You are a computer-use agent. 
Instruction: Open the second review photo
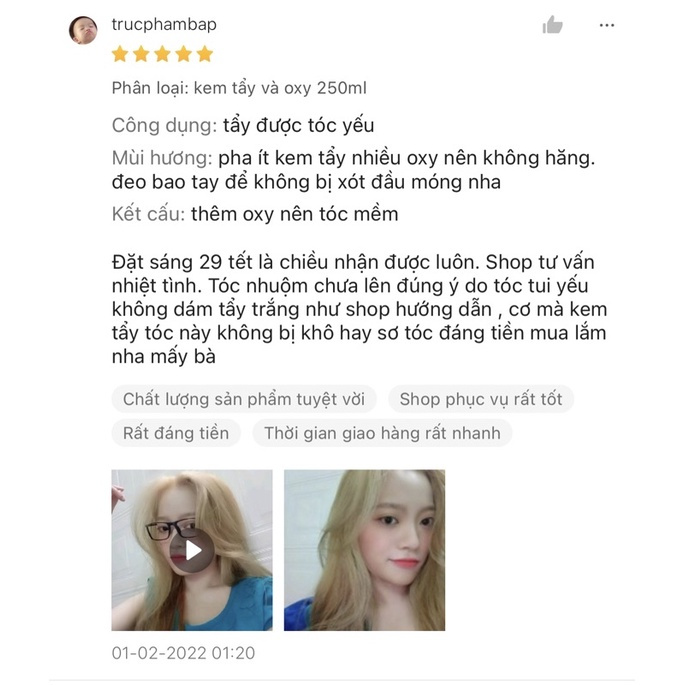364,549
